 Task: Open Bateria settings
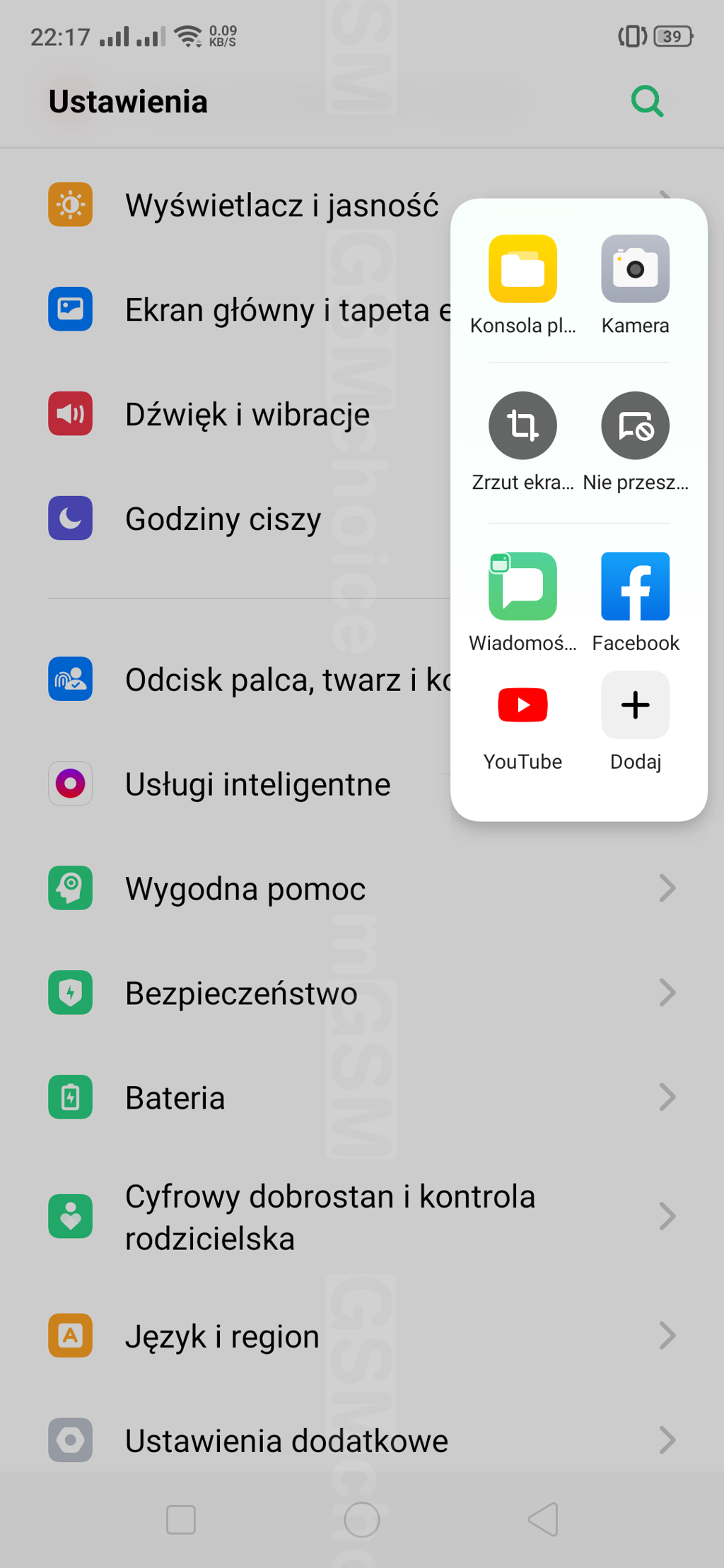point(362,1097)
